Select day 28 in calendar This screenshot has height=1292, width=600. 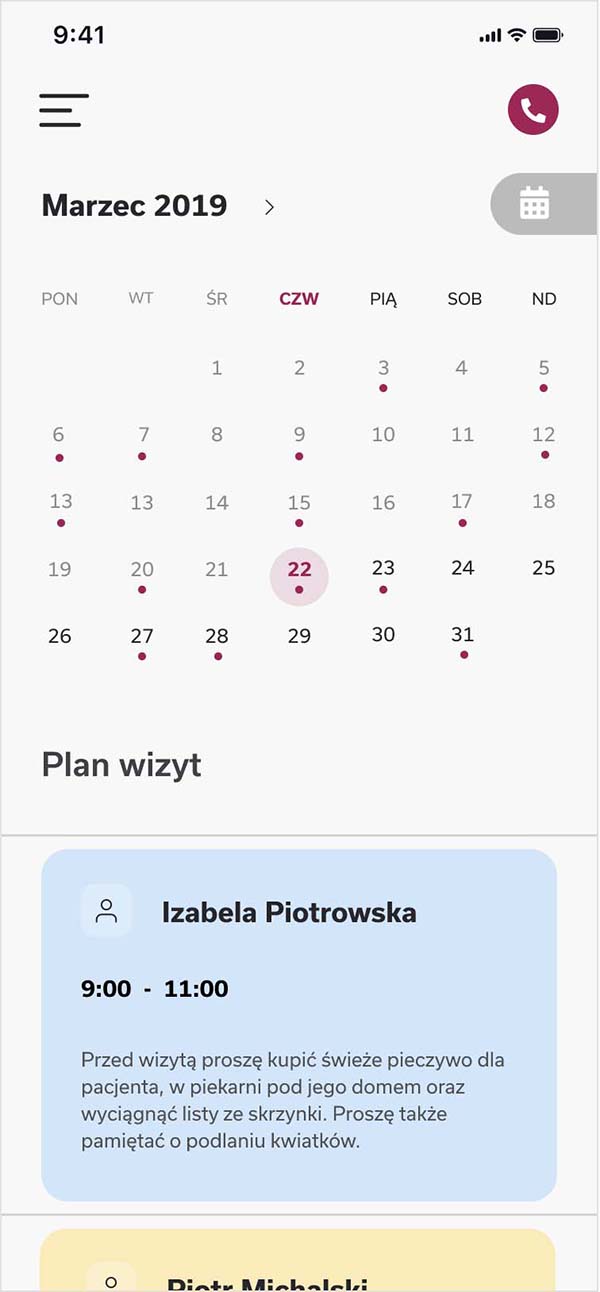tap(217, 637)
